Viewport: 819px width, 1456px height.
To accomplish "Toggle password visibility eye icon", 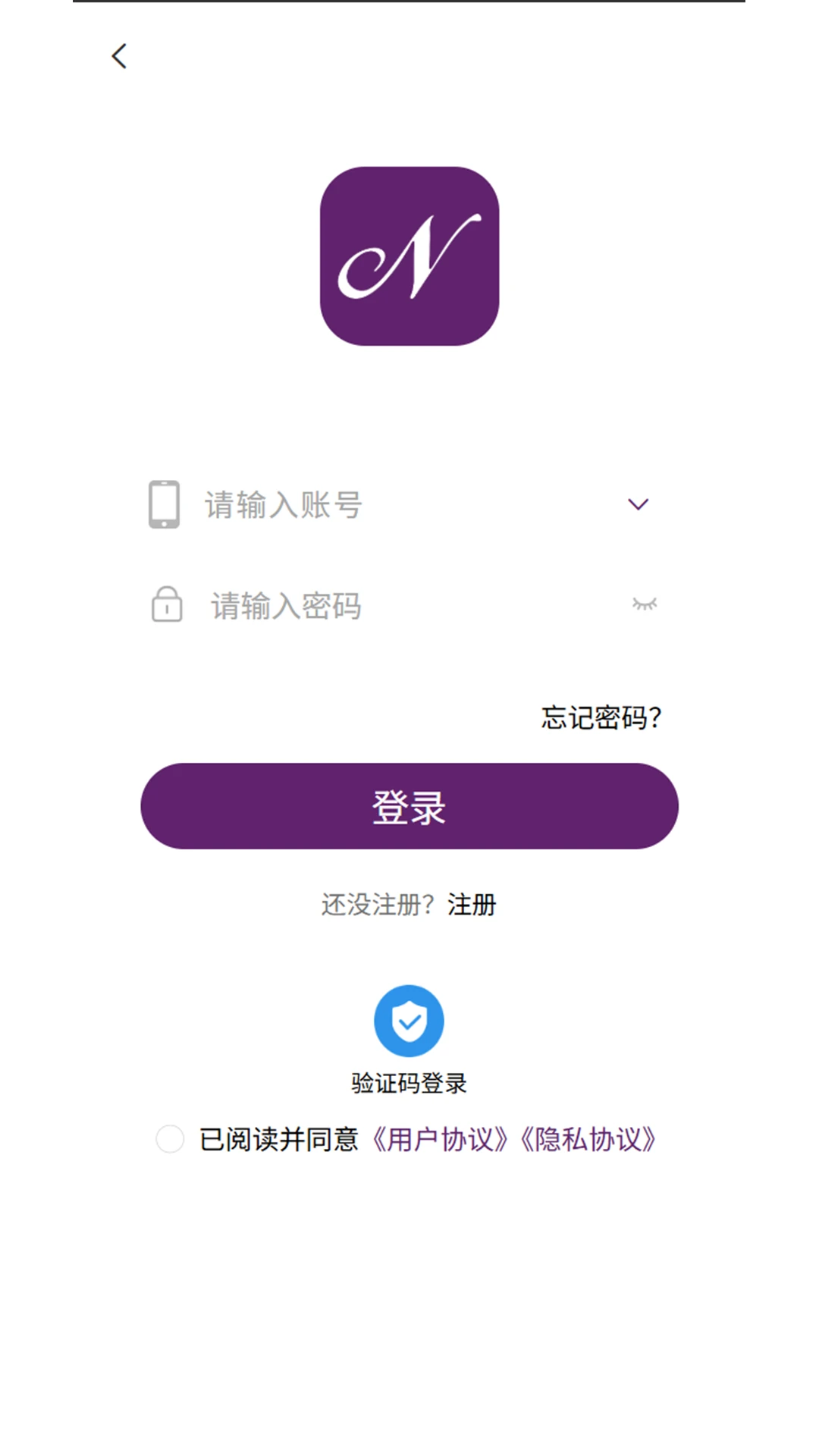I will point(645,604).
